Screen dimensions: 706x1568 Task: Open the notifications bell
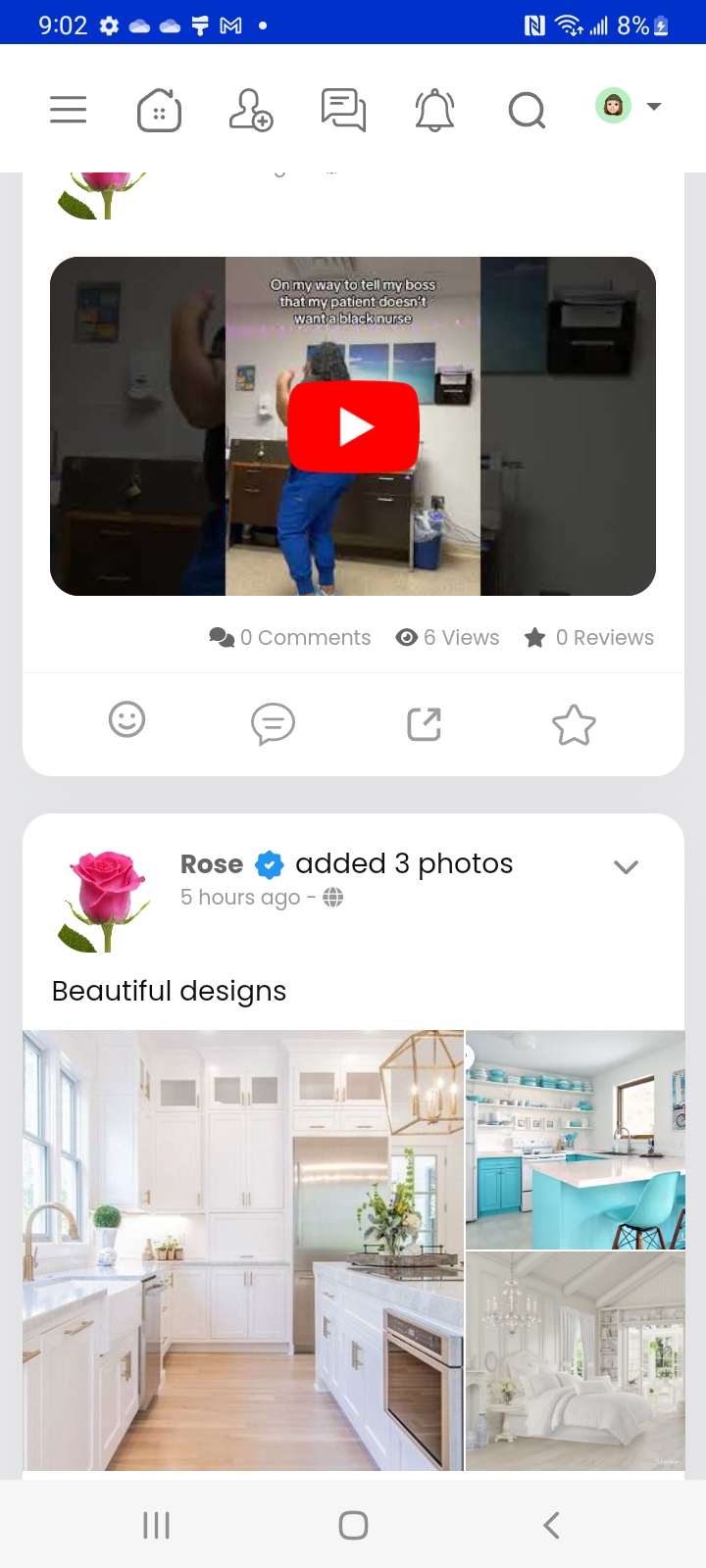pos(434,110)
